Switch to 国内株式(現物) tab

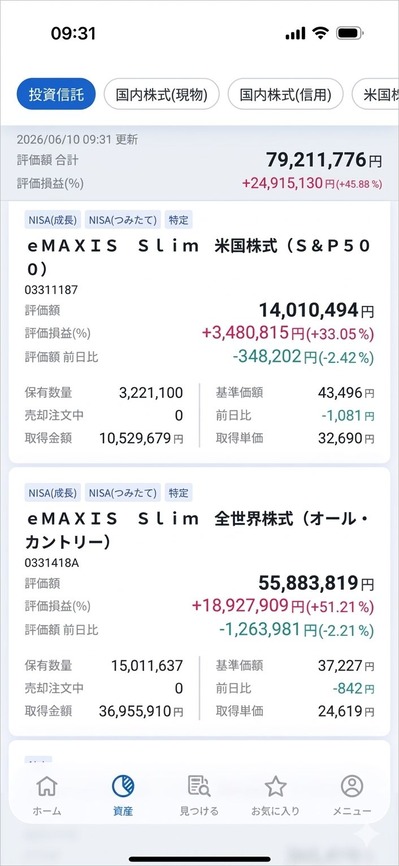[x=161, y=94]
